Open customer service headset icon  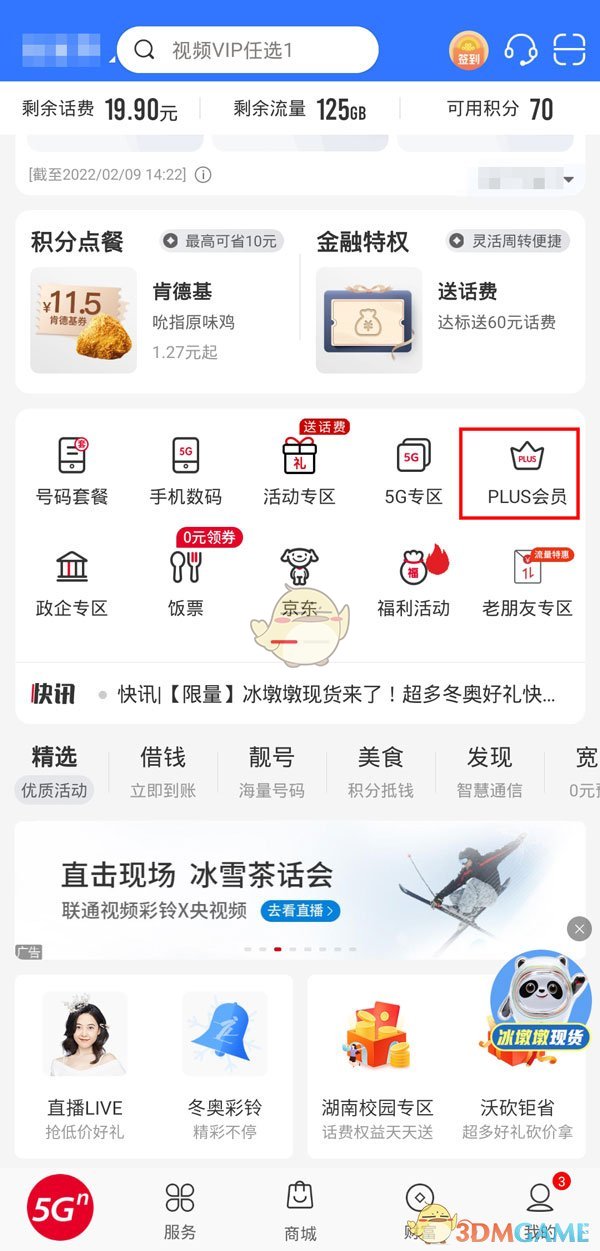point(520,49)
